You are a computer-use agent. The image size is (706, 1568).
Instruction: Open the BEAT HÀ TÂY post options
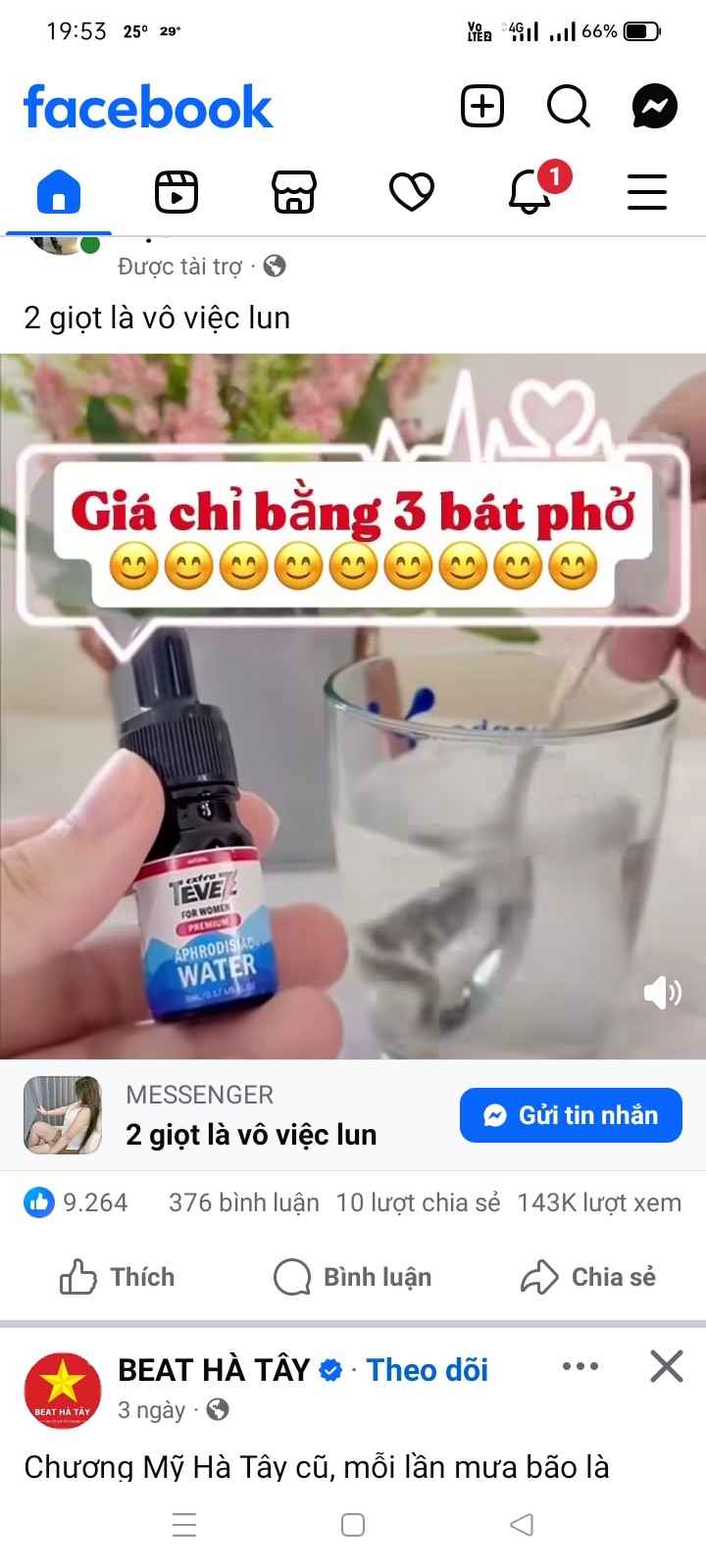580,1366
